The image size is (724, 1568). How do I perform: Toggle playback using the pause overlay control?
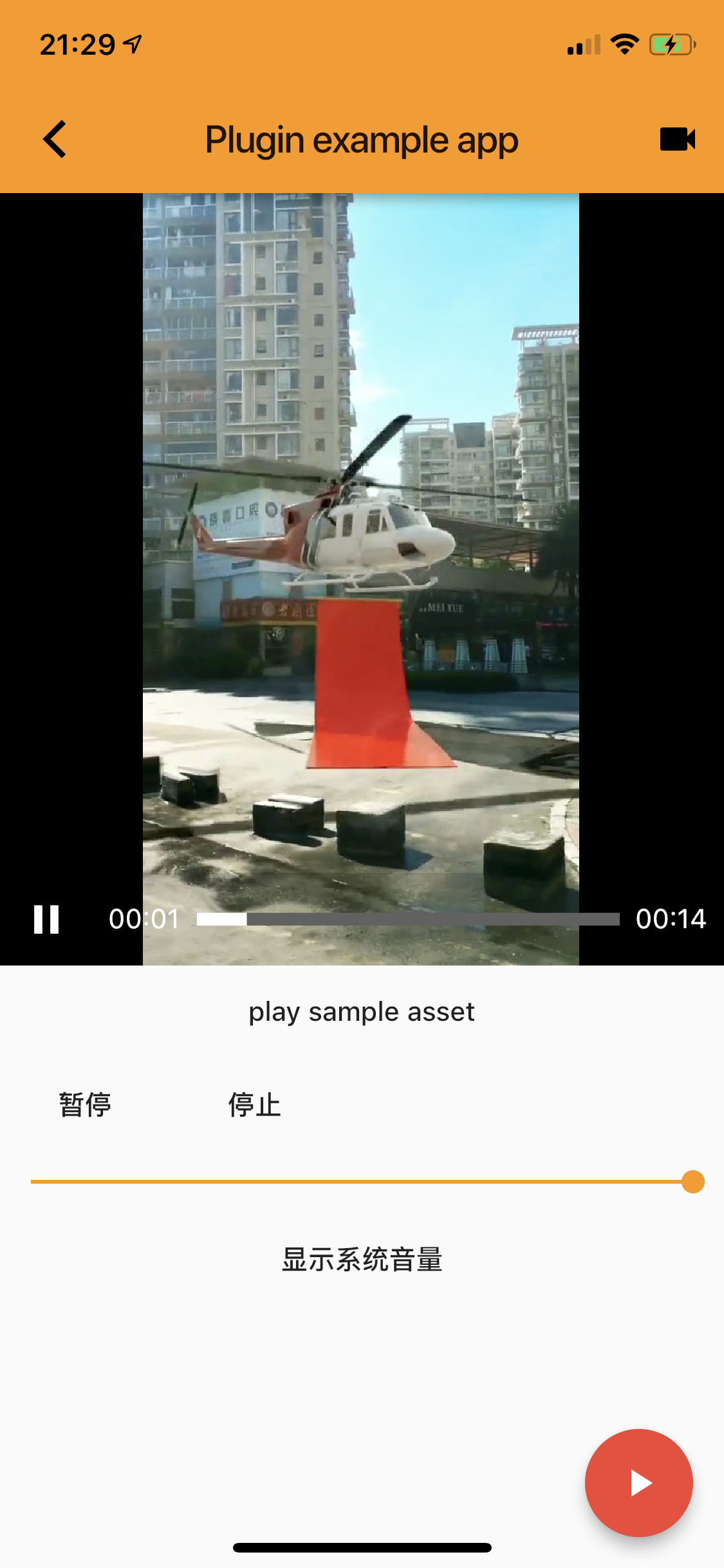(x=47, y=919)
